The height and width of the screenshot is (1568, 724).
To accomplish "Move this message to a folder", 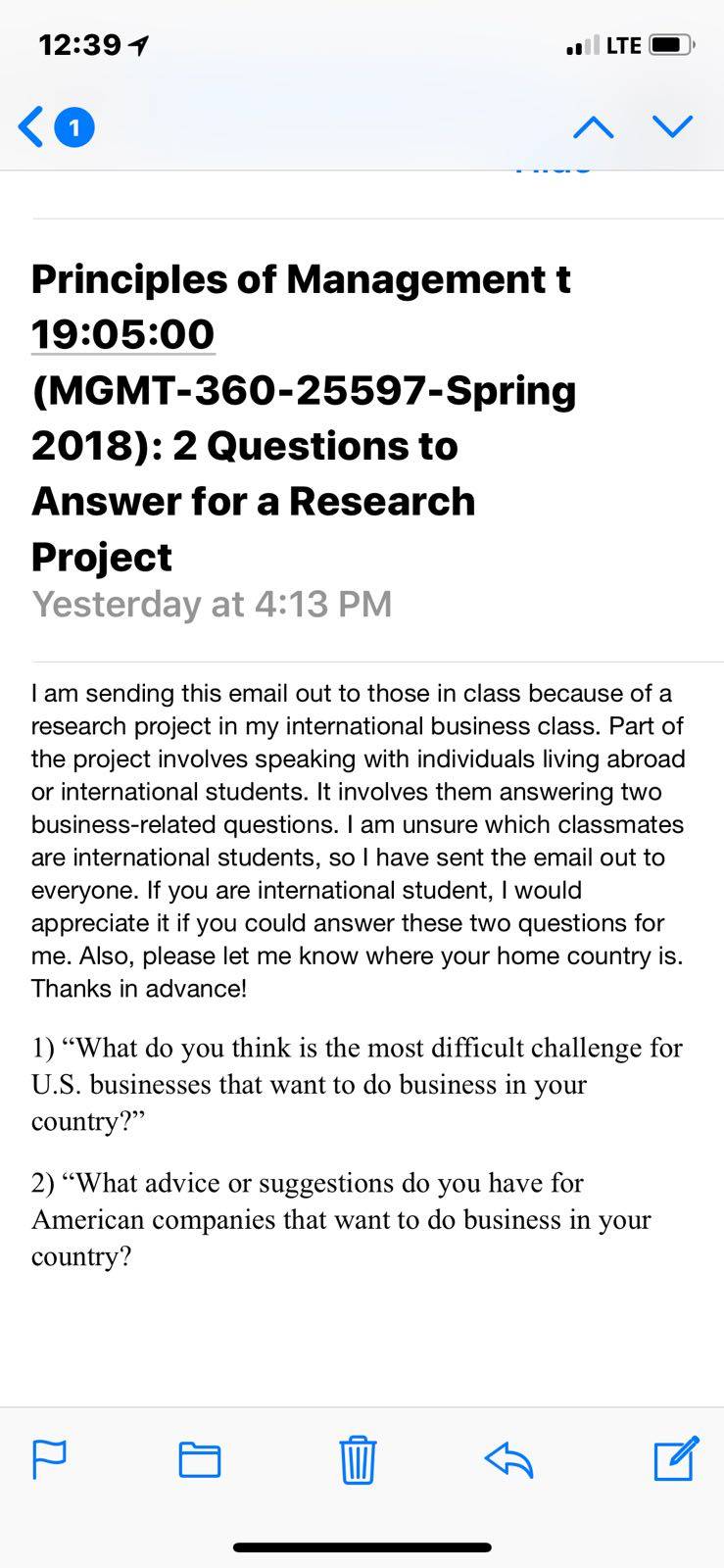I will [200, 1459].
